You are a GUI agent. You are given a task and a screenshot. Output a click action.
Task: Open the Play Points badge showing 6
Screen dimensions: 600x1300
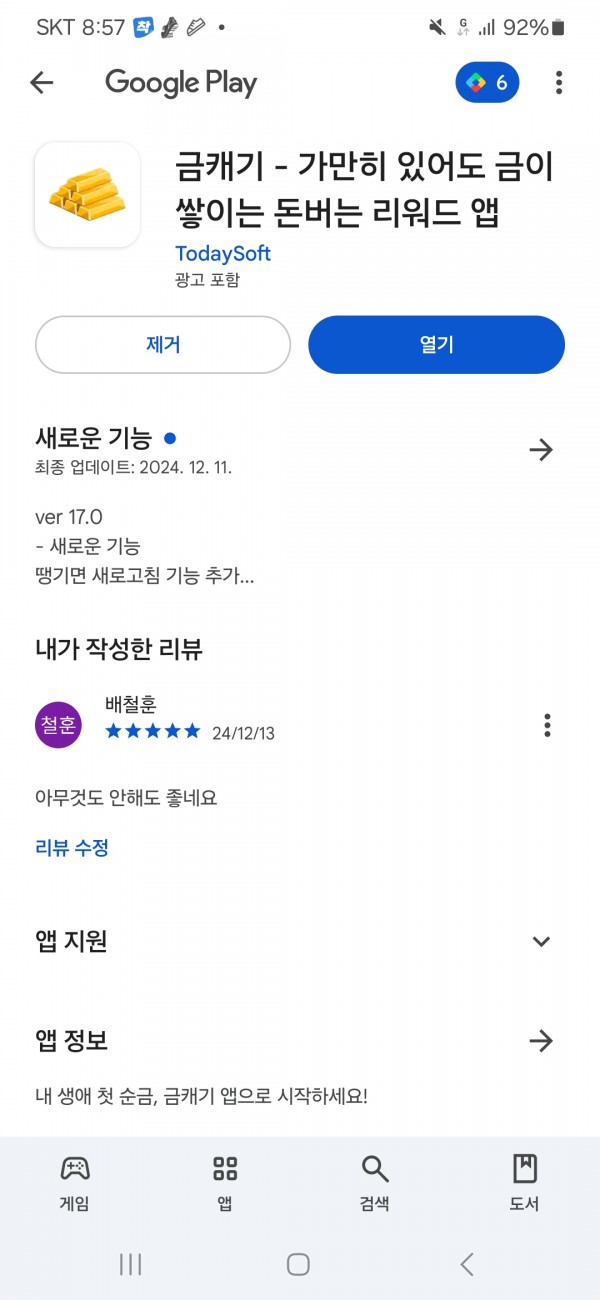[x=487, y=83]
